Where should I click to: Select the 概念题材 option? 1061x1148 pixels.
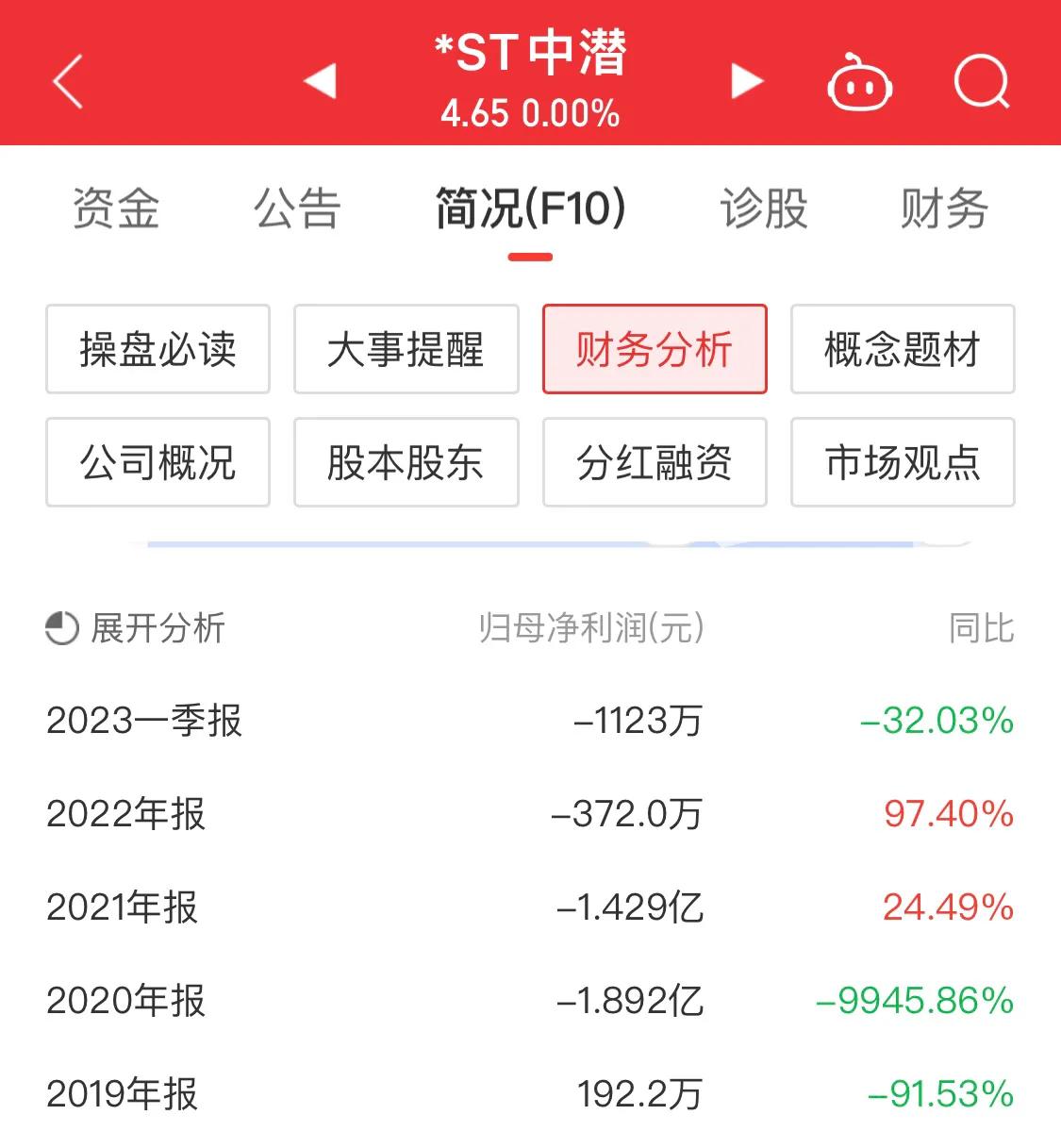coord(902,350)
